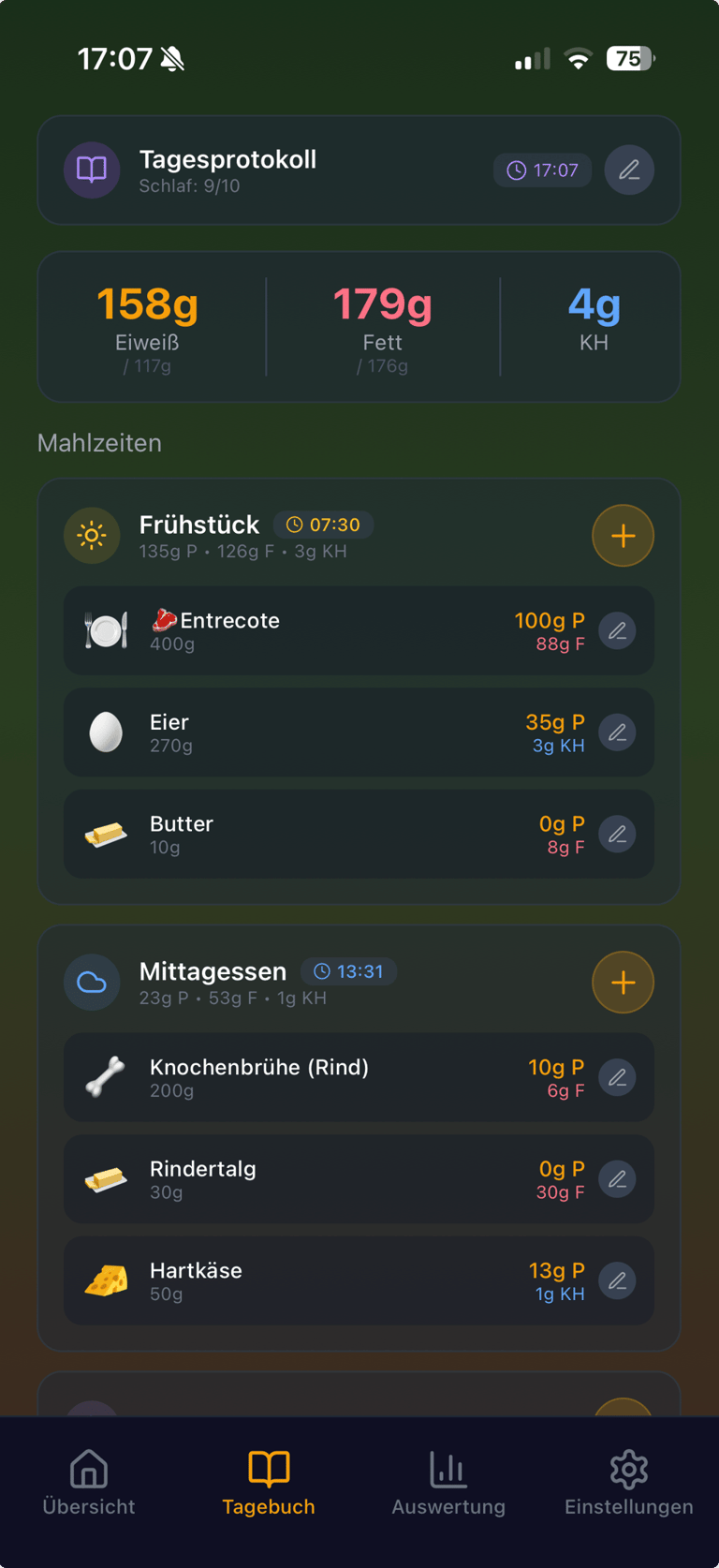Edit the Eier entry
The image size is (719, 1568).
618,732
